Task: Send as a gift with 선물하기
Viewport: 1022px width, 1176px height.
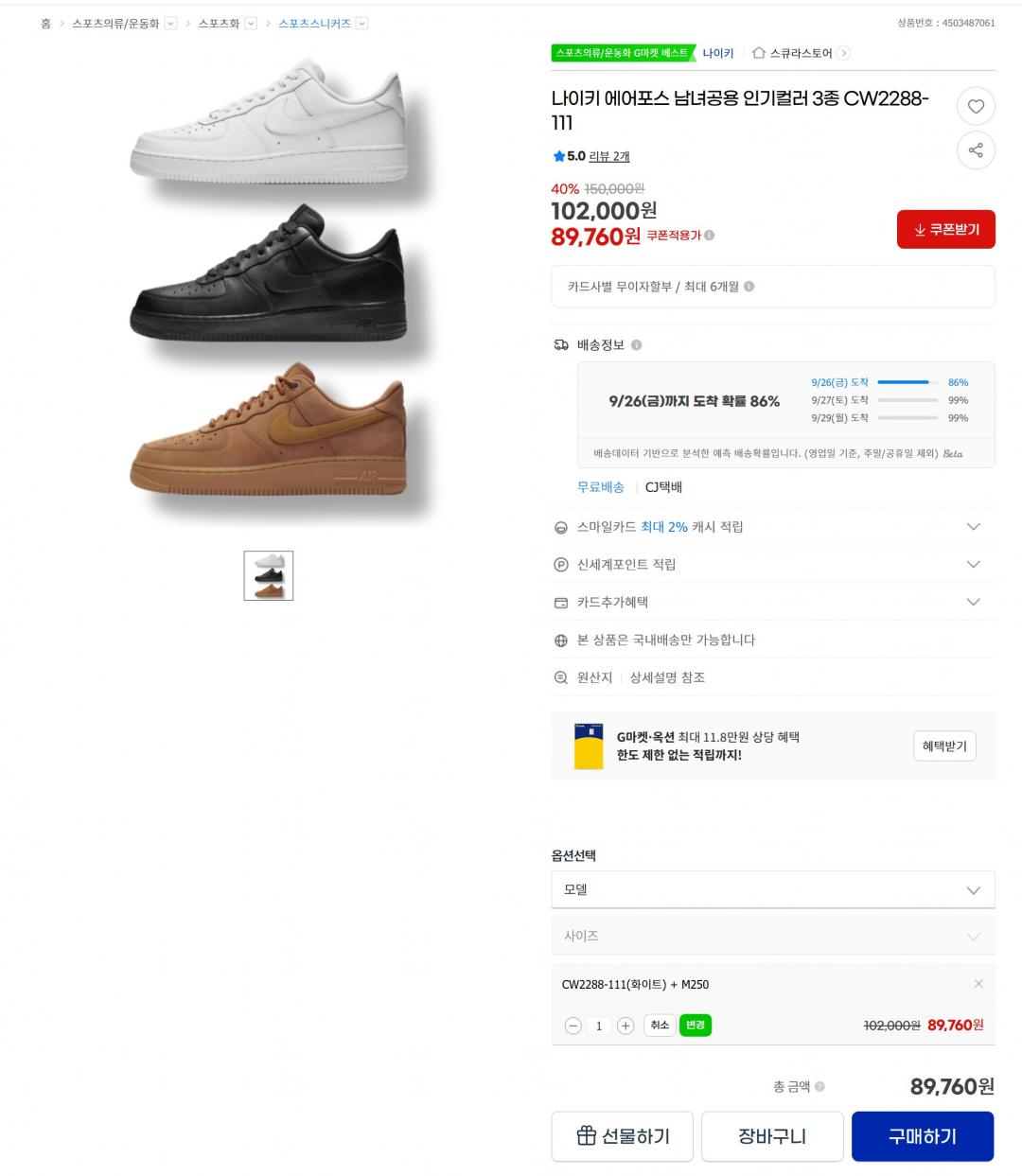Action: click(622, 1136)
